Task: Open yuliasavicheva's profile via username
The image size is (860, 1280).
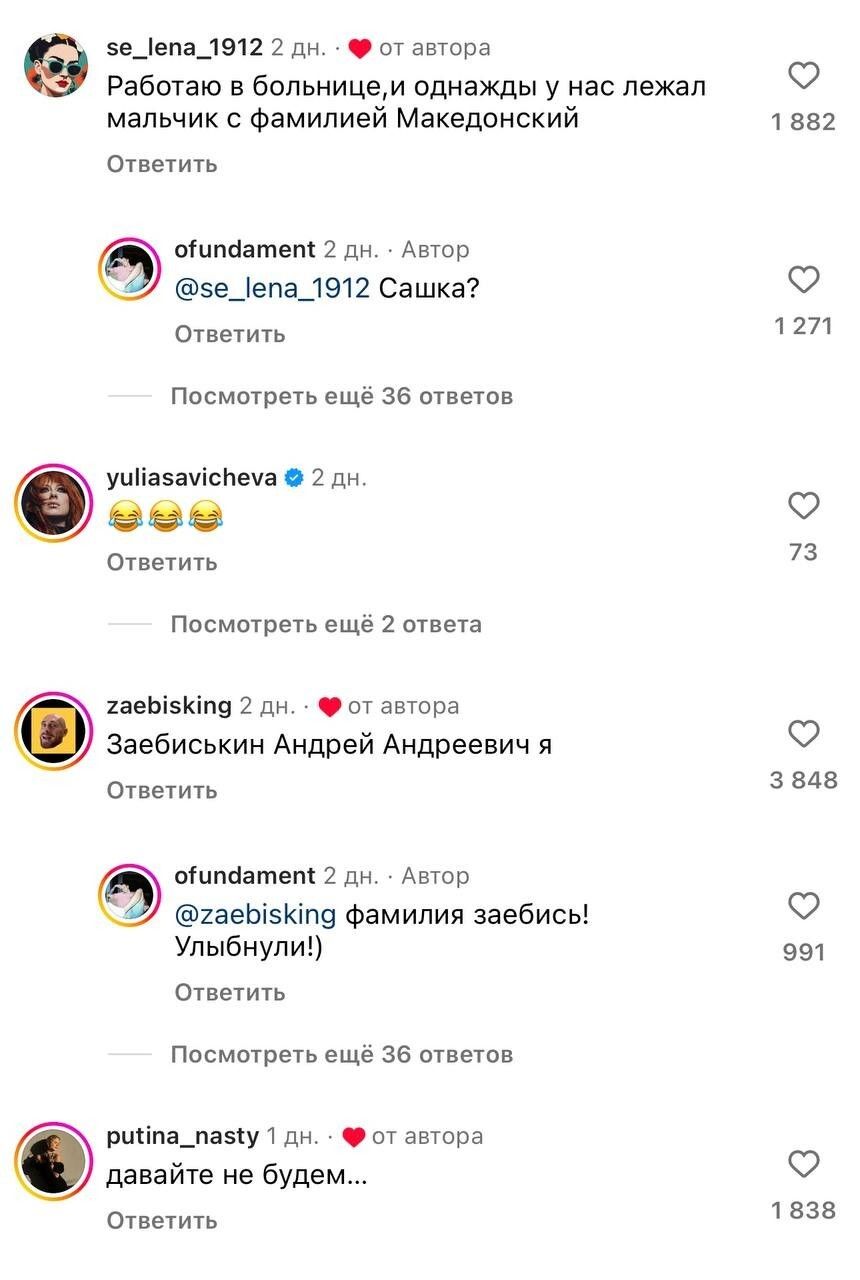Action: tap(191, 478)
